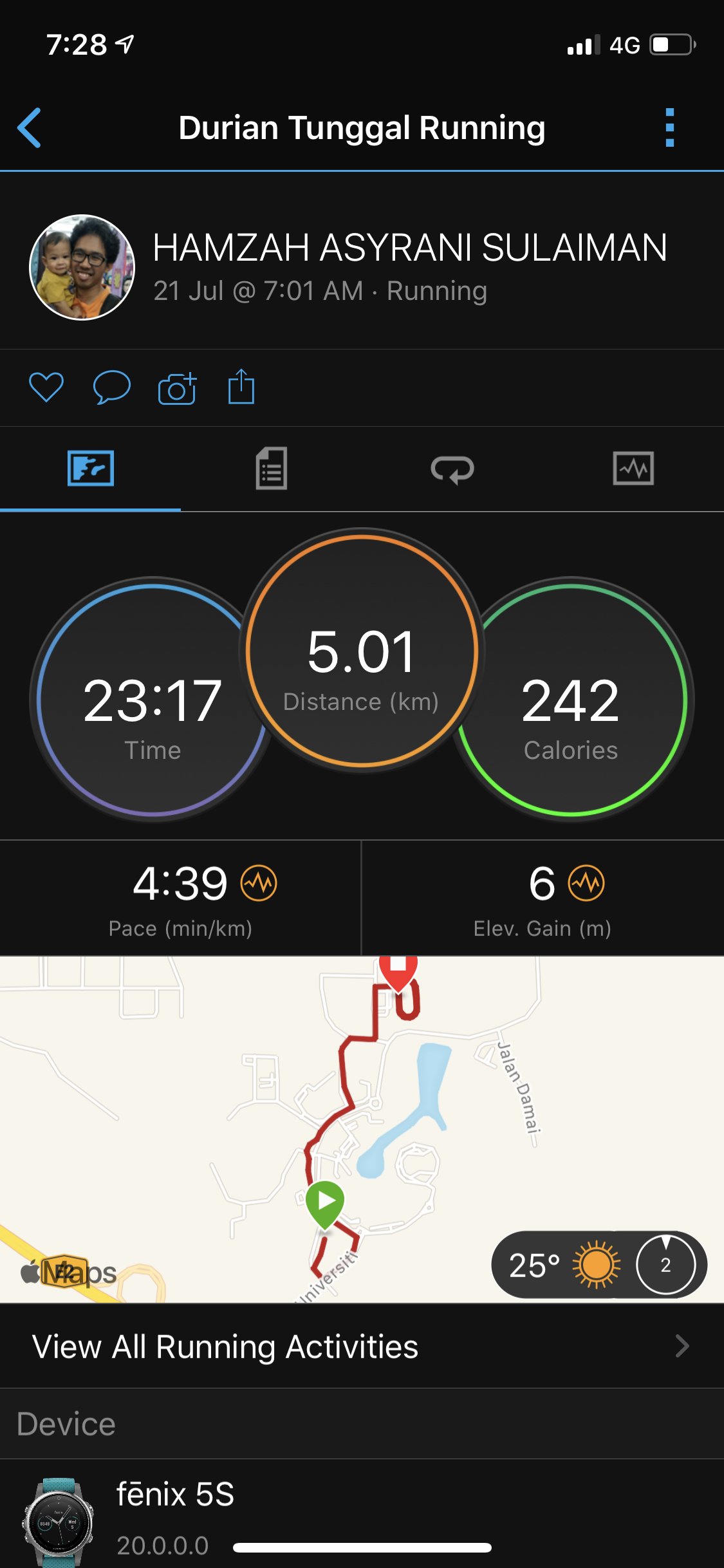
Task: Switch to the laps tab
Action: pyautogui.click(x=452, y=469)
